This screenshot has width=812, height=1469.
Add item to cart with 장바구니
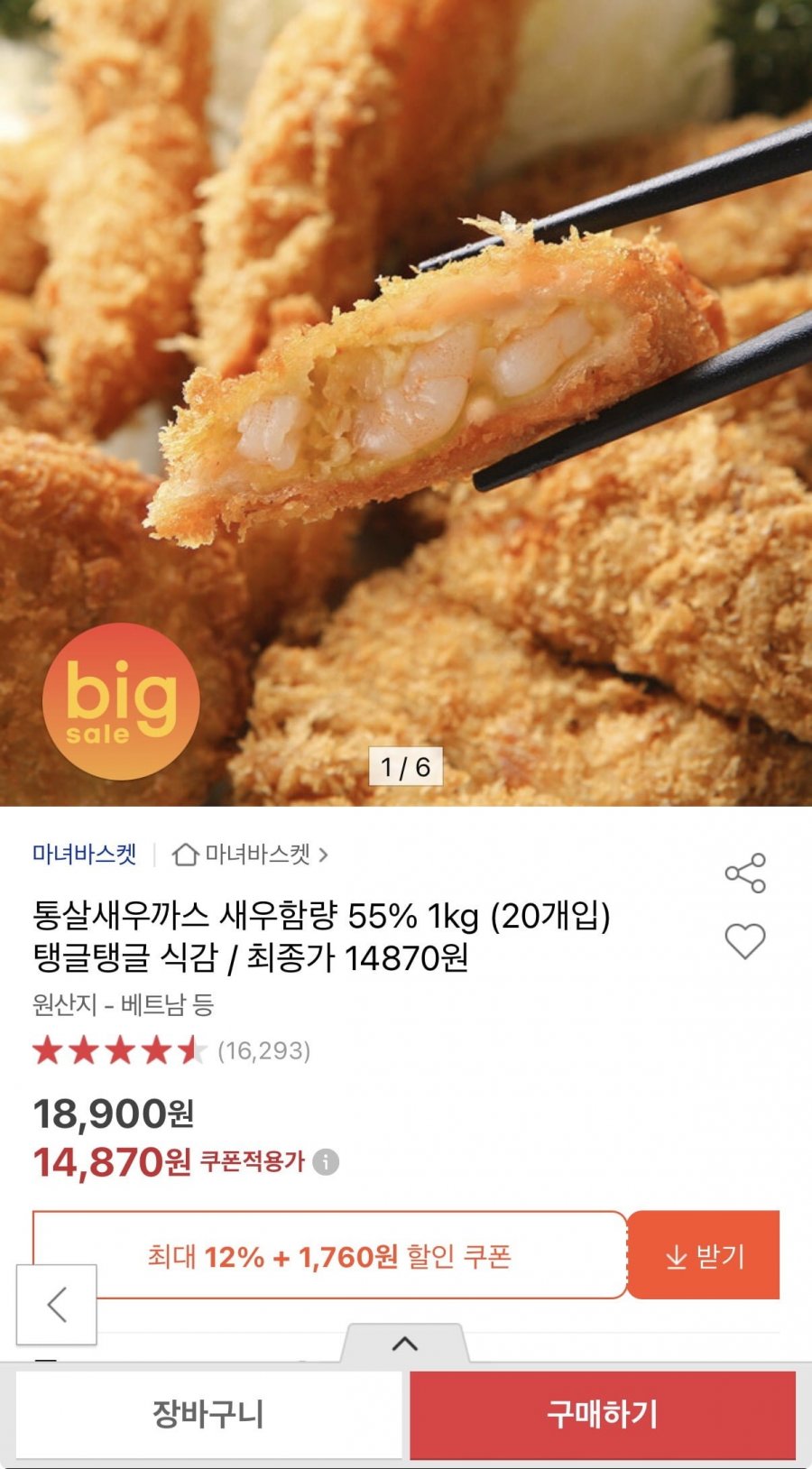tap(208, 1414)
